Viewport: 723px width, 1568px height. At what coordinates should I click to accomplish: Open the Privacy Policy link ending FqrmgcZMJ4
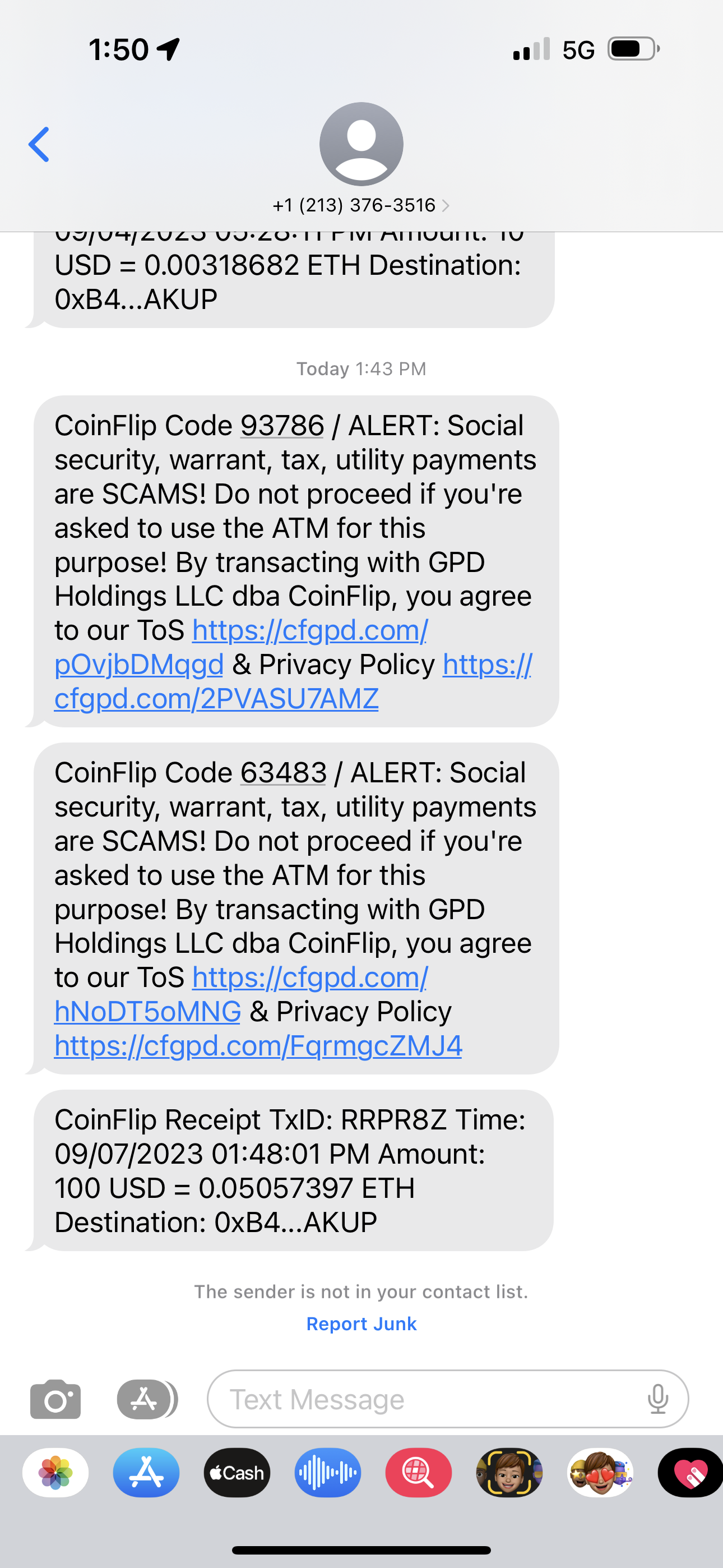pyautogui.click(x=258, y=1046)
